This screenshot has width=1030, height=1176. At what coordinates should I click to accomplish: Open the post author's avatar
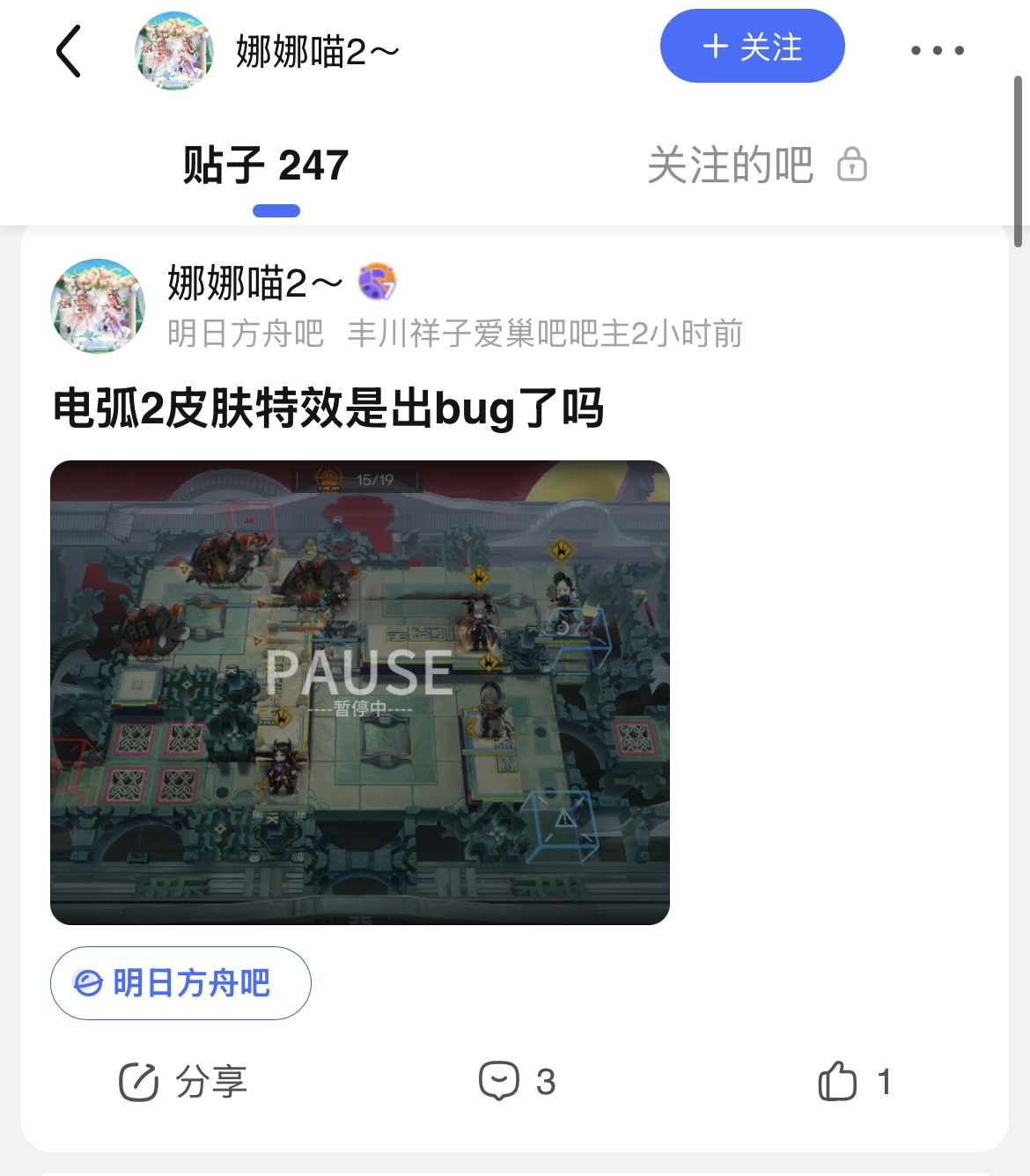click(x=98, y=305)
